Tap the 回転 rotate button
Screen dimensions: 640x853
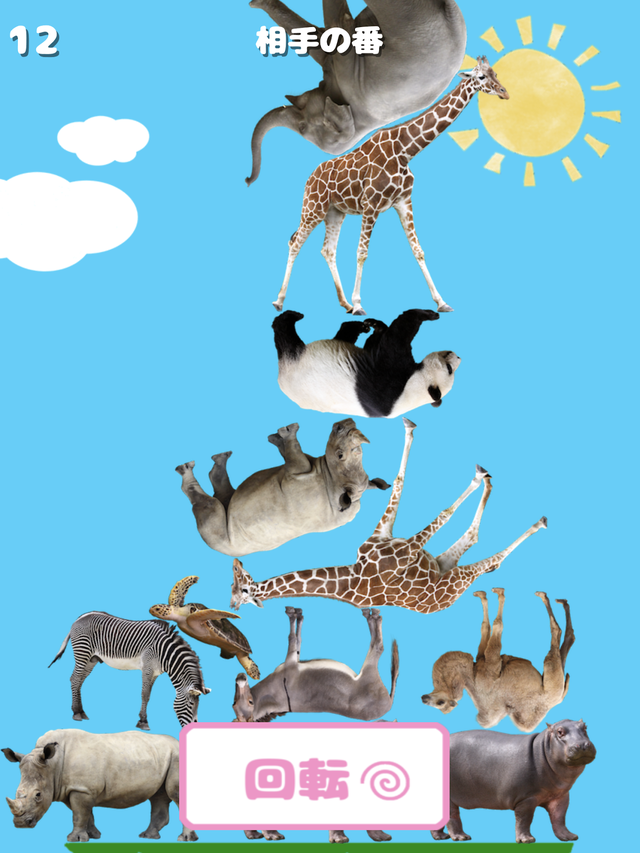(x=314, y=777)
